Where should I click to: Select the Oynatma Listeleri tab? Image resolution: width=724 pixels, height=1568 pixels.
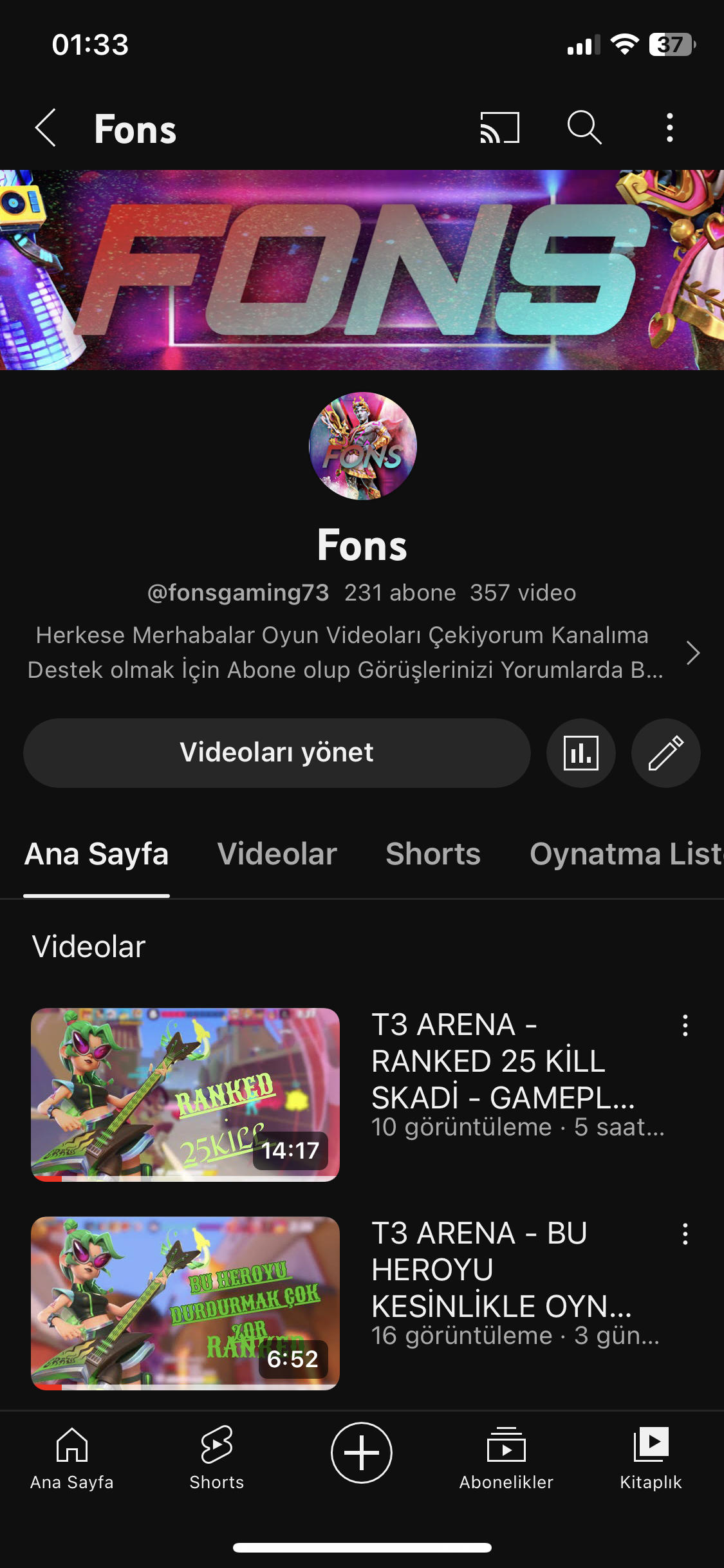pos(626,854)
